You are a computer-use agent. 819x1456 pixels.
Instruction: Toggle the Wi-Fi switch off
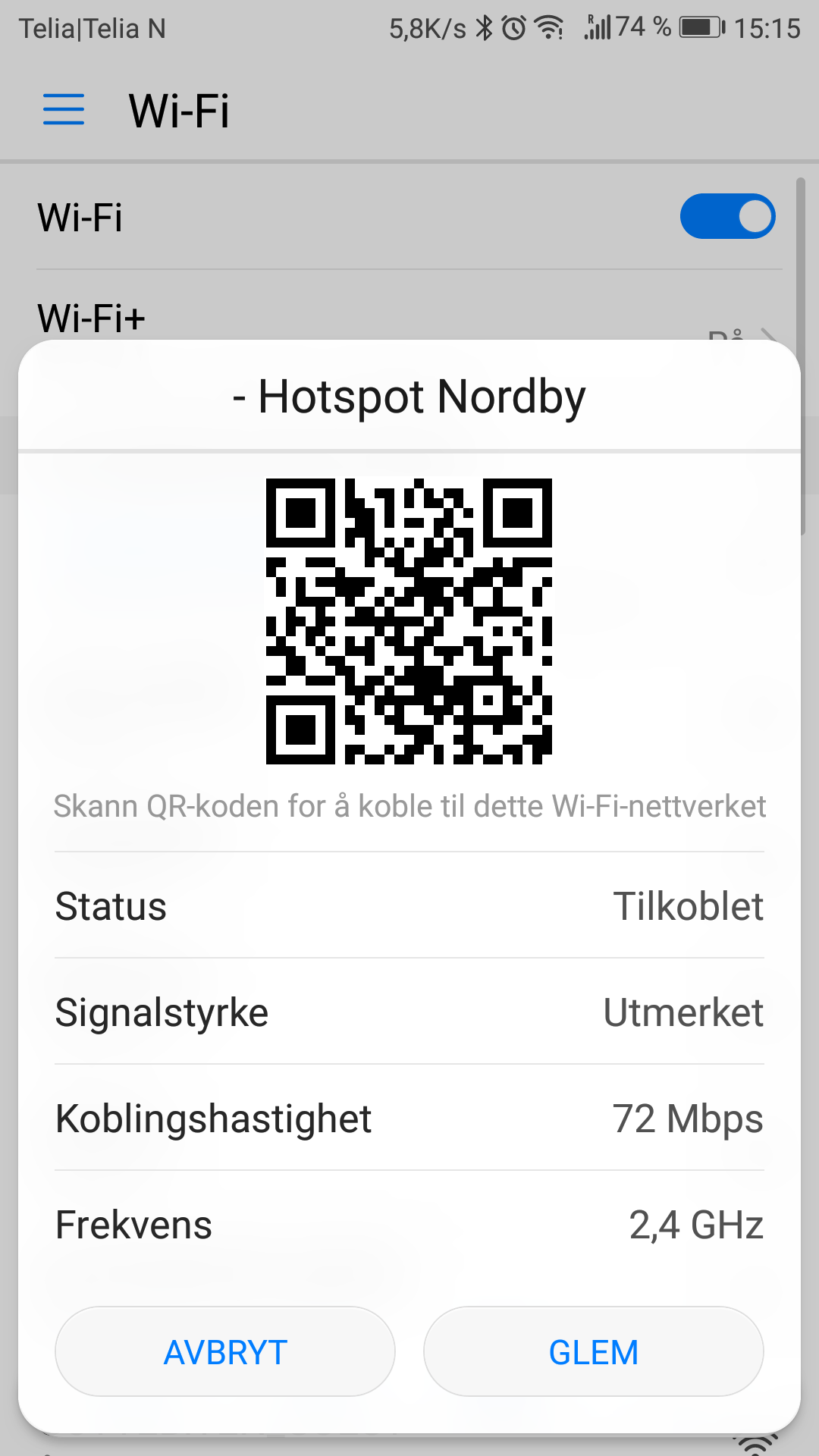[727, 216]
